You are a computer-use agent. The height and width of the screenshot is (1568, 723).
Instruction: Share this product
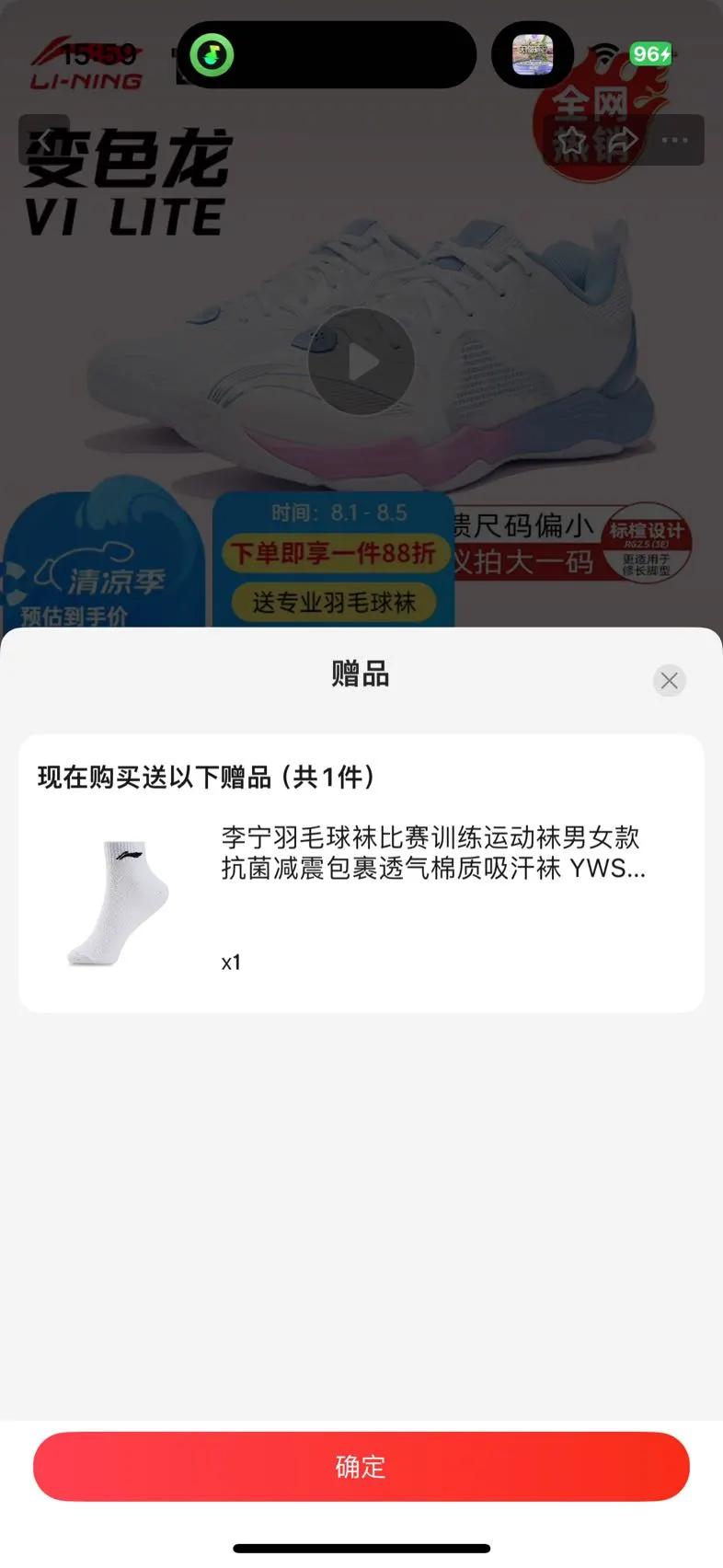coord(623,141)
